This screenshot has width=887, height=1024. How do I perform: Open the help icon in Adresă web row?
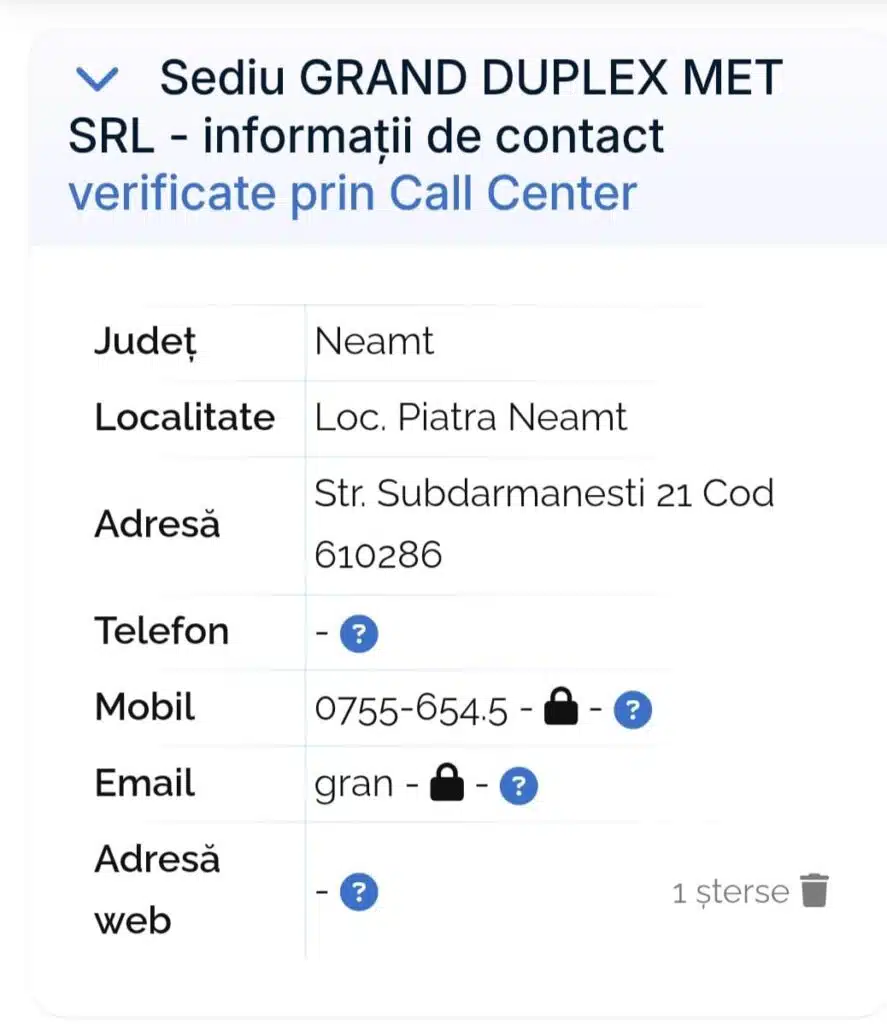tap(359, 891)
